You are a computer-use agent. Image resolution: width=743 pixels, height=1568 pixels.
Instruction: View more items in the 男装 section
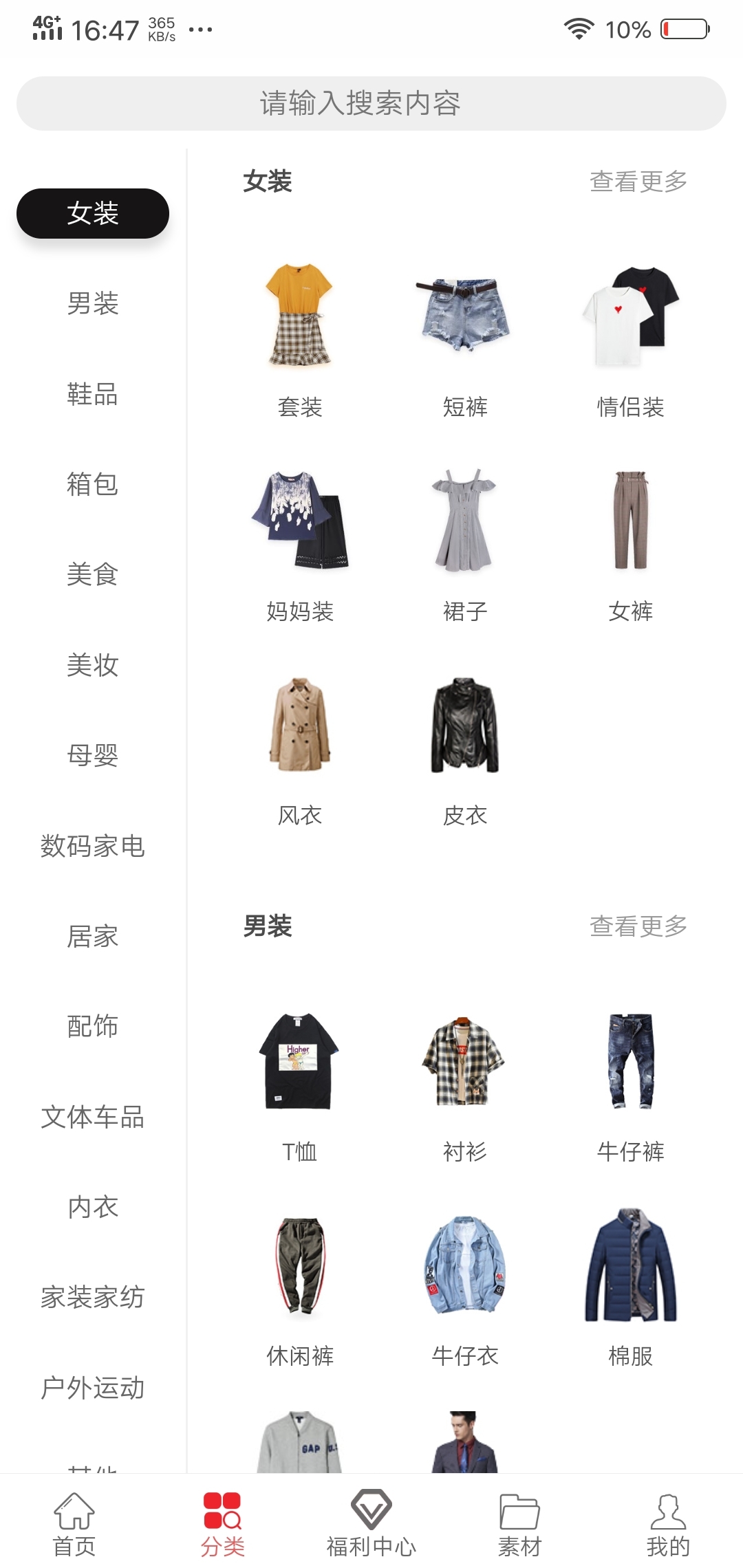tap(638, 926)
